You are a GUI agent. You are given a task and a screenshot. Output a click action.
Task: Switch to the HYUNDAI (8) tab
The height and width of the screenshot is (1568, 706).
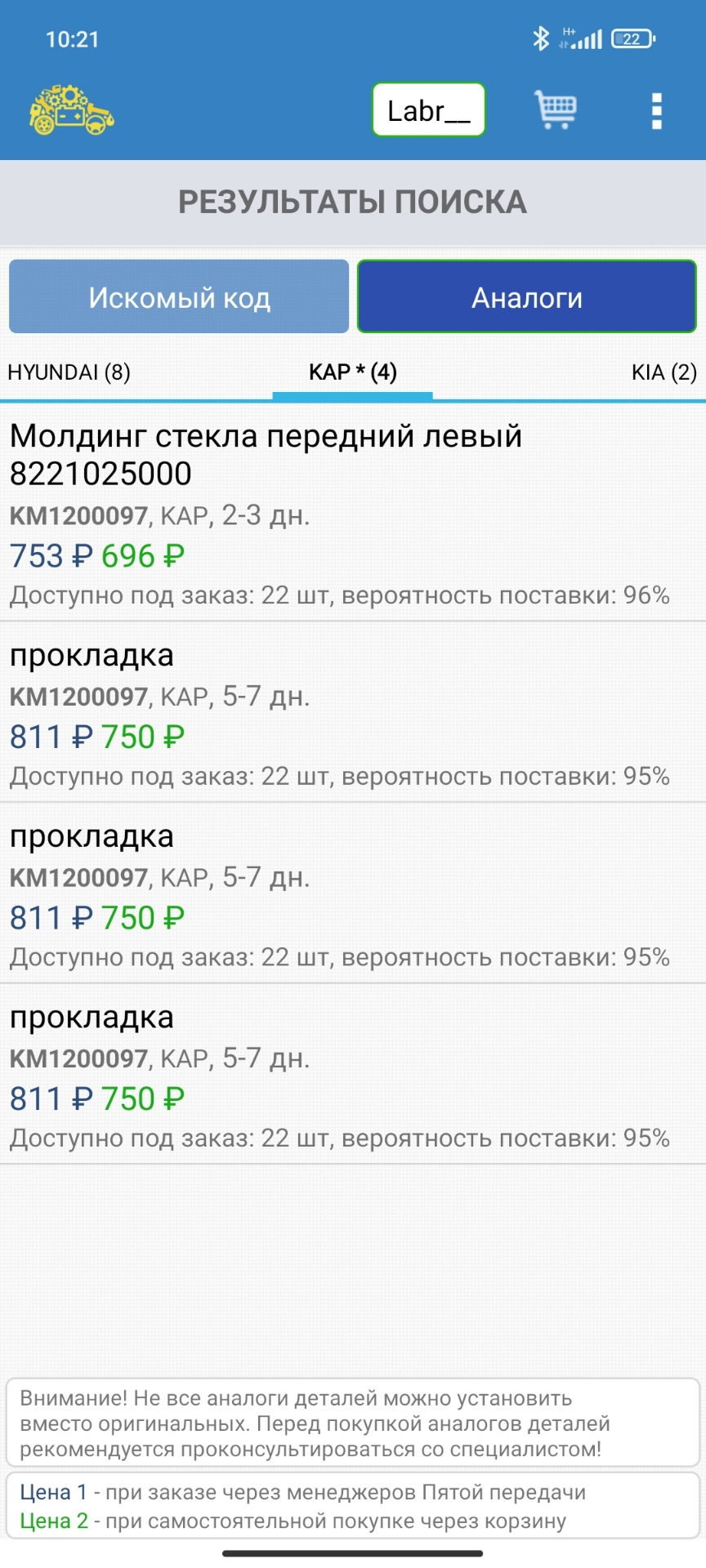pos(70,373)
